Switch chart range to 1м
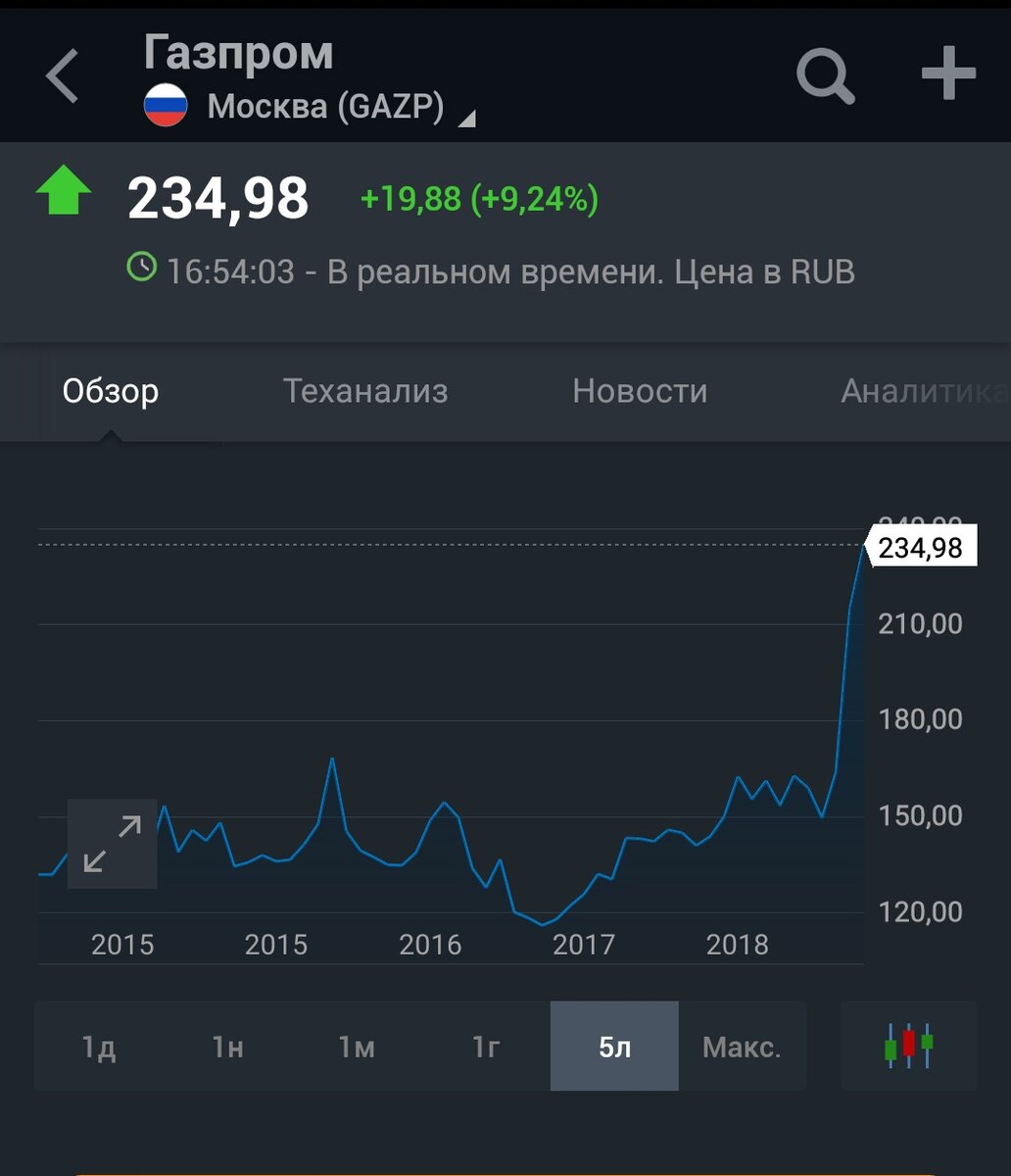Screen dimensions: 1011x1176 pyautogui.click(x=357, y=1047)
